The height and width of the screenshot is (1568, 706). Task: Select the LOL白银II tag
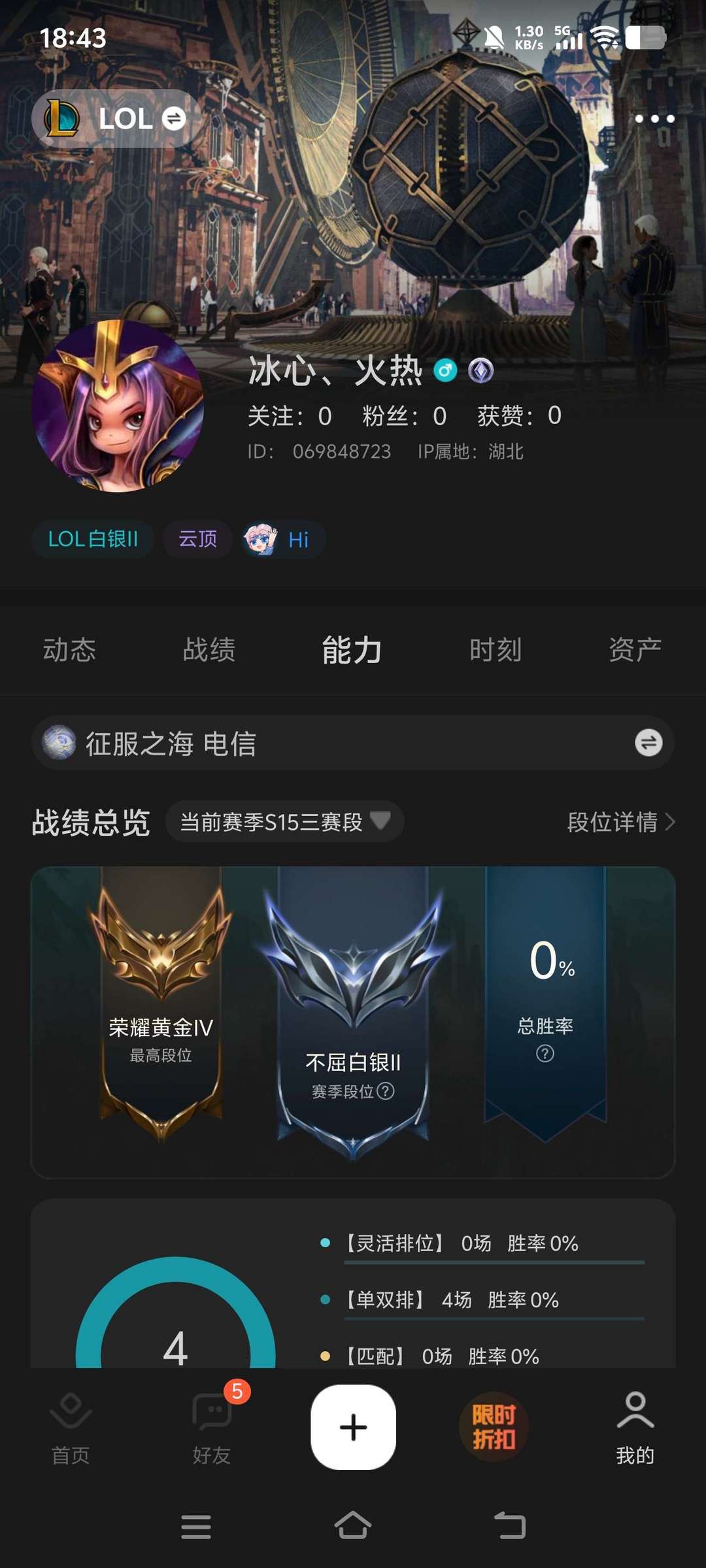tap(92, 538)
